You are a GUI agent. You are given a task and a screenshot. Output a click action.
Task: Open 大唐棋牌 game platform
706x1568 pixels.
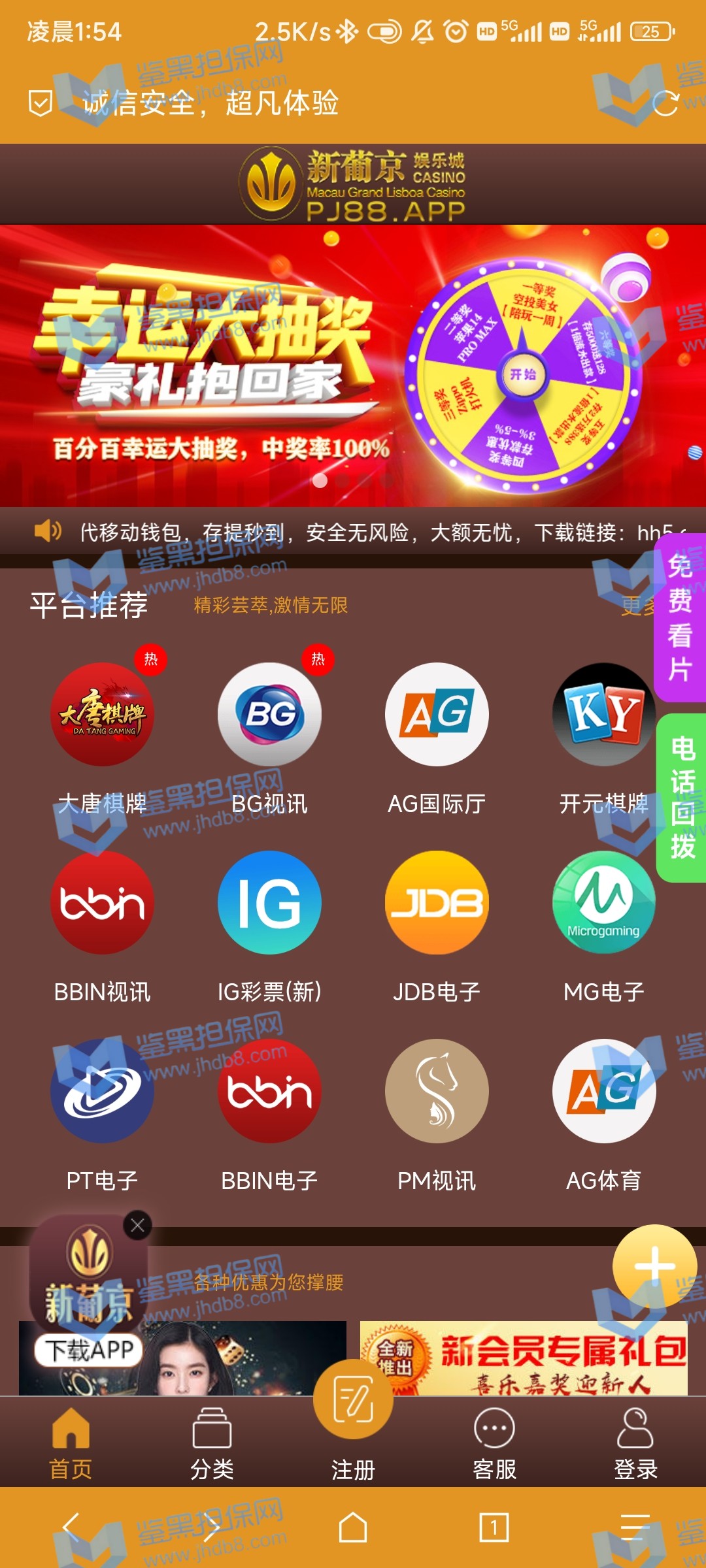click(x=102, y=715)
